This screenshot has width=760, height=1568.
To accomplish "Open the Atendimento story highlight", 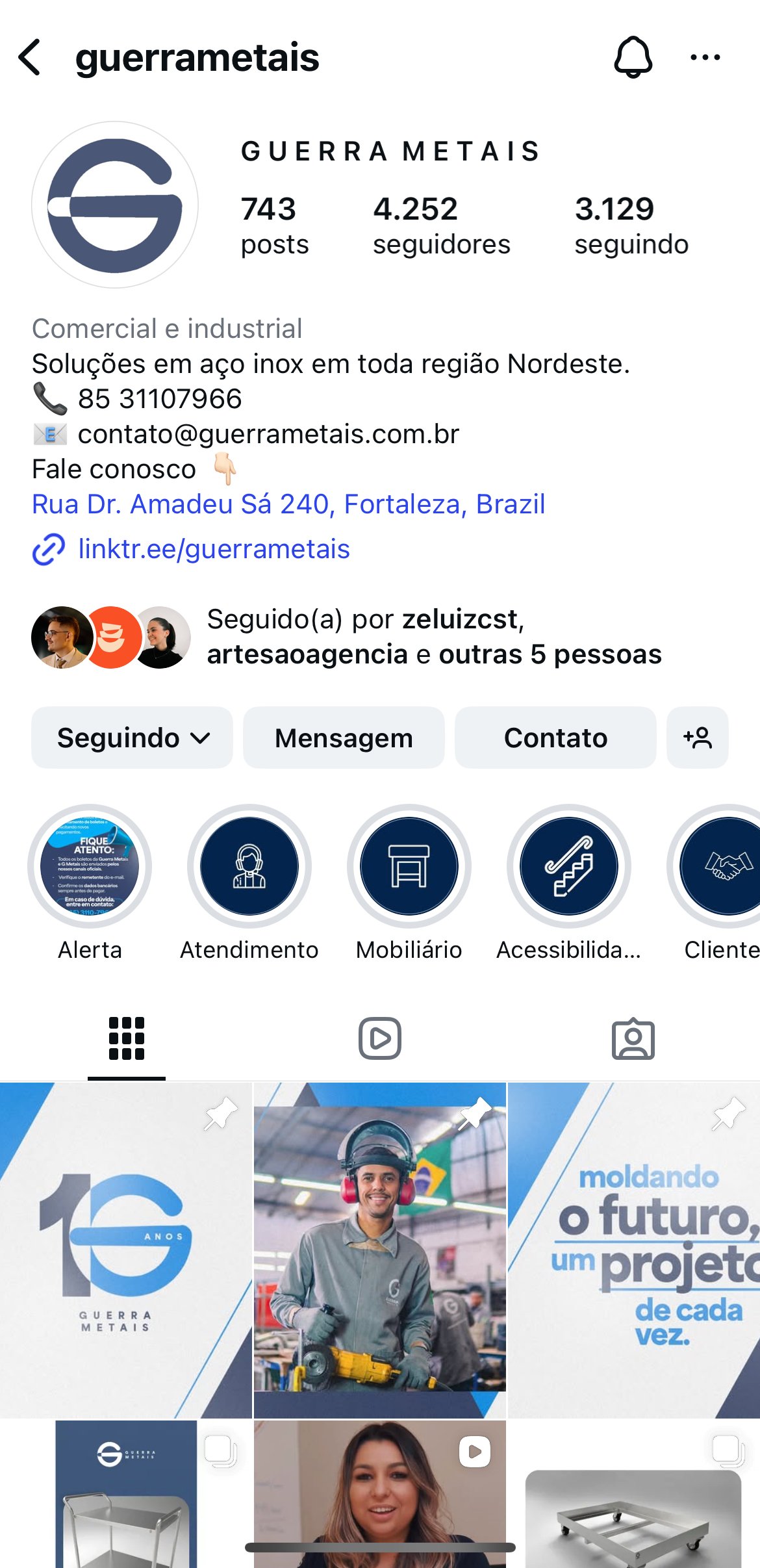I will pos(249,866).
